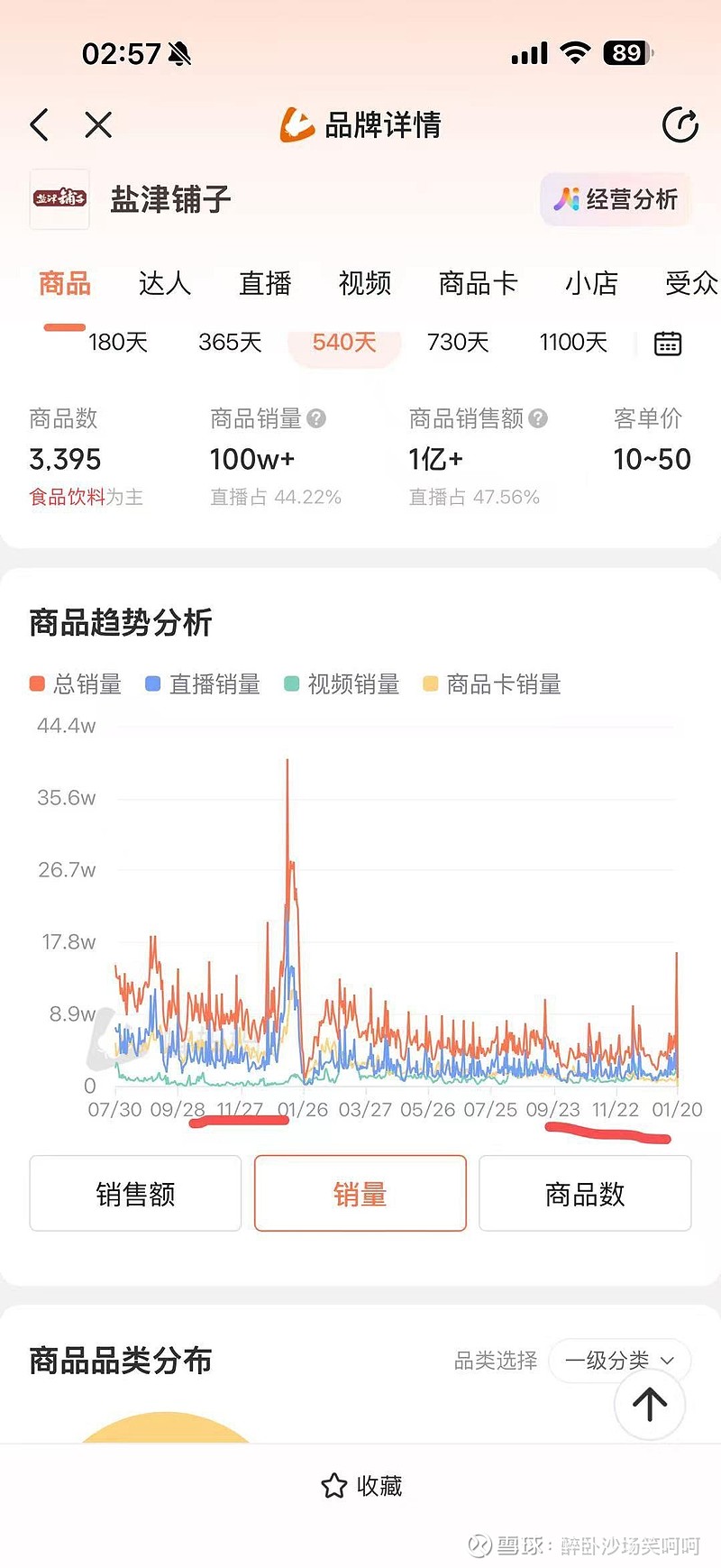Switch to the 达人 tab
The height and width of the screenshot is (1568, 721).
click(x=164, y=283)
